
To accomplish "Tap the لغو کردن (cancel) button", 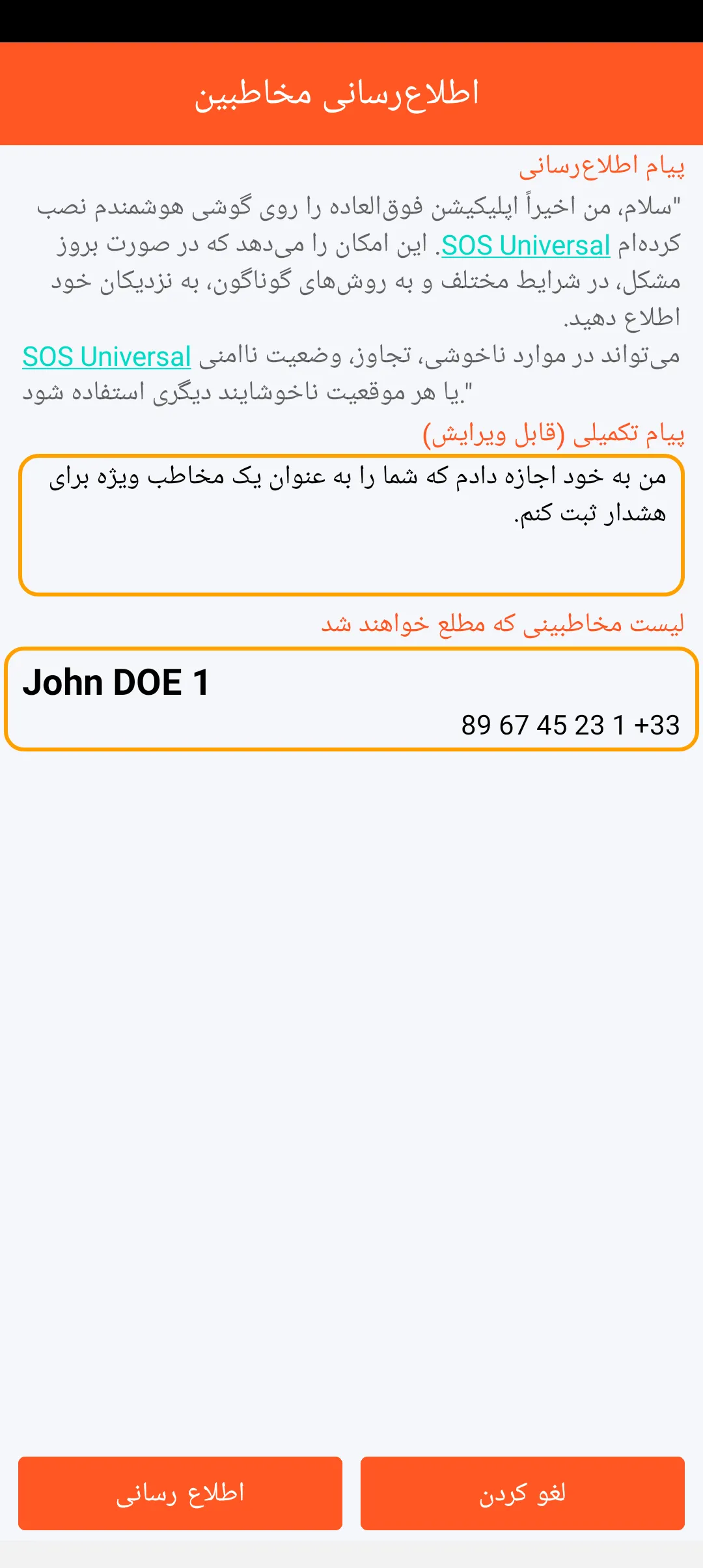I will tap(522, 1493).
